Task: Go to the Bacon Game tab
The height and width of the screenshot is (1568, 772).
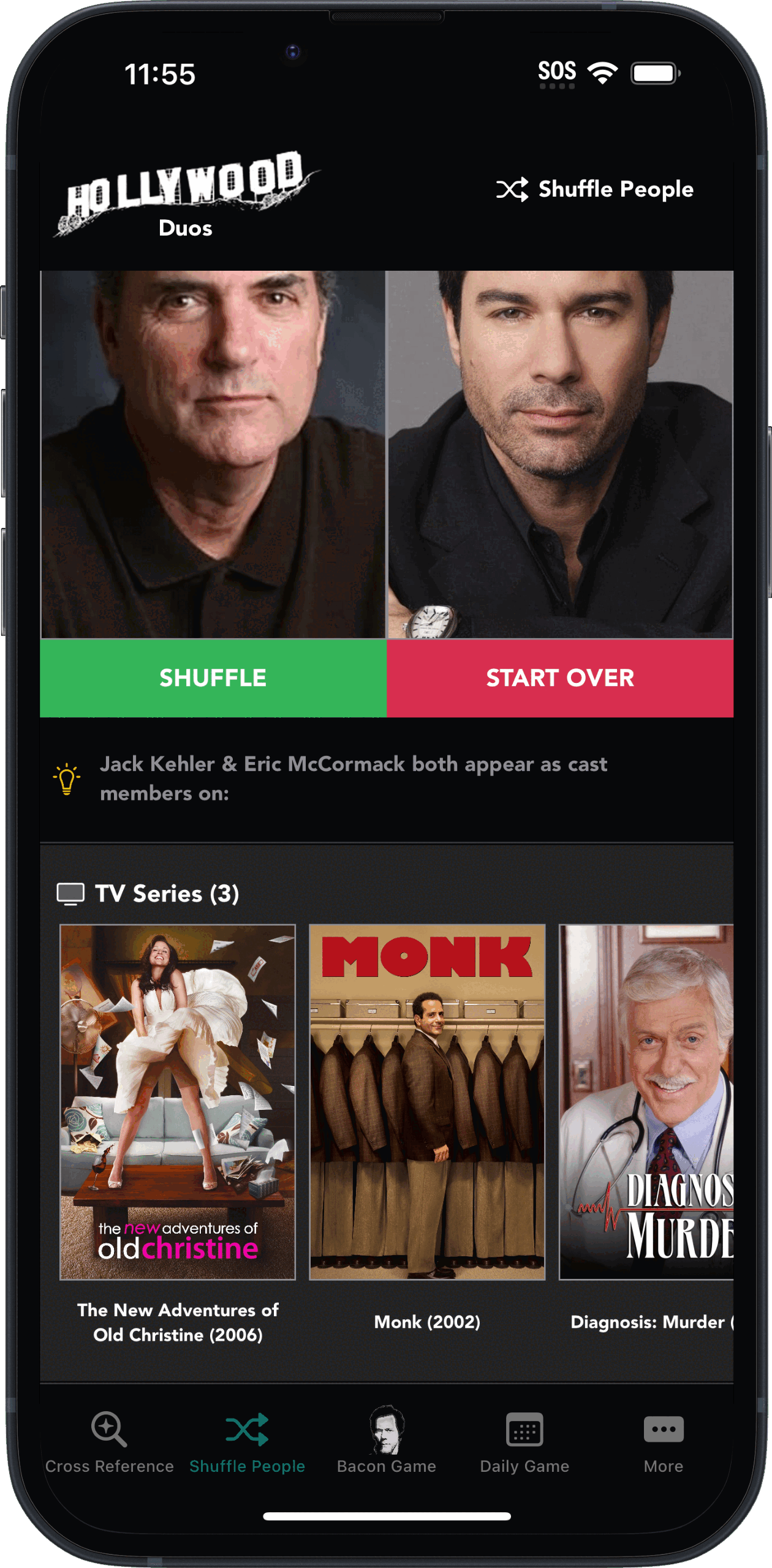Action: point(386,1442)
